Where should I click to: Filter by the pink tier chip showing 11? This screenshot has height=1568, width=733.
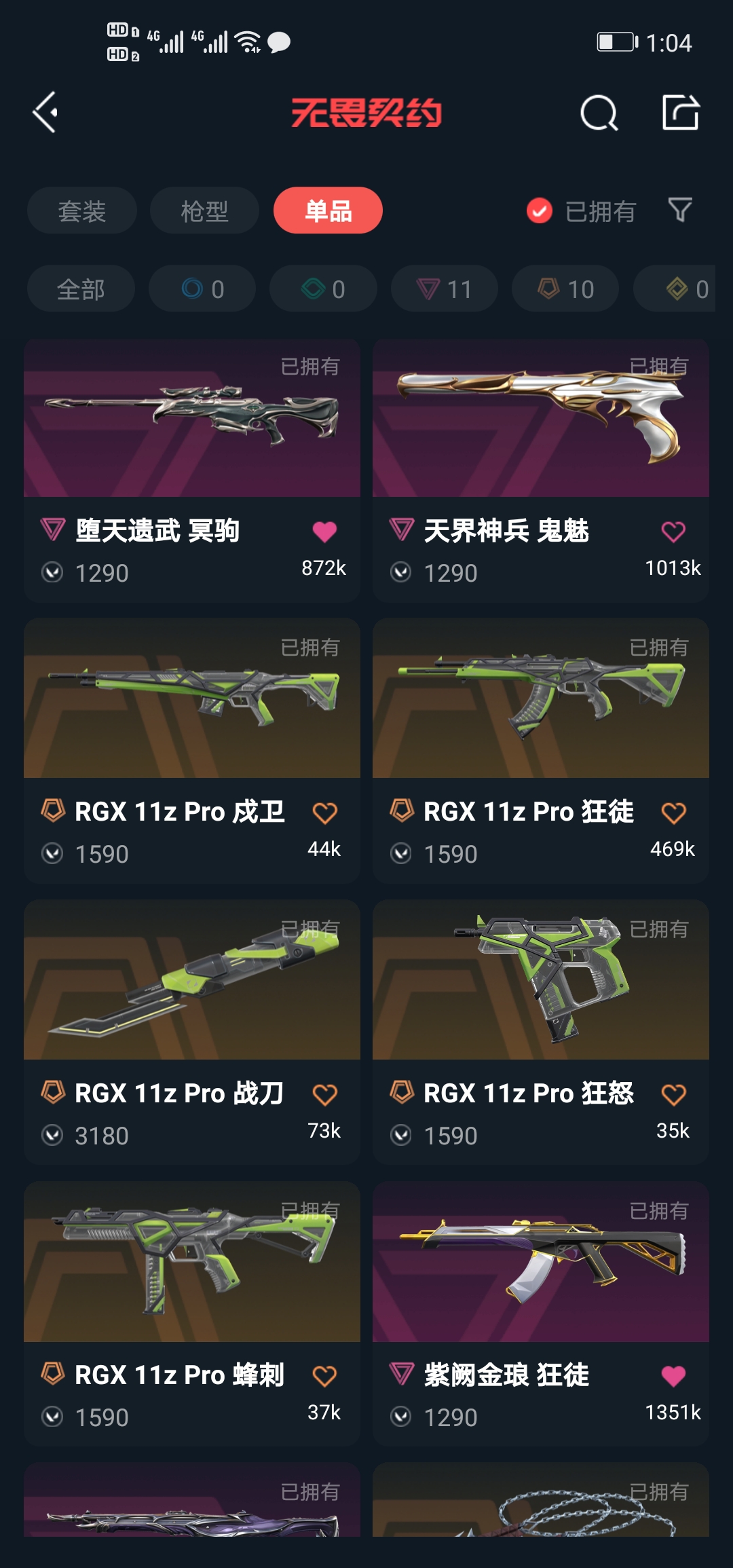coord(444,289)
